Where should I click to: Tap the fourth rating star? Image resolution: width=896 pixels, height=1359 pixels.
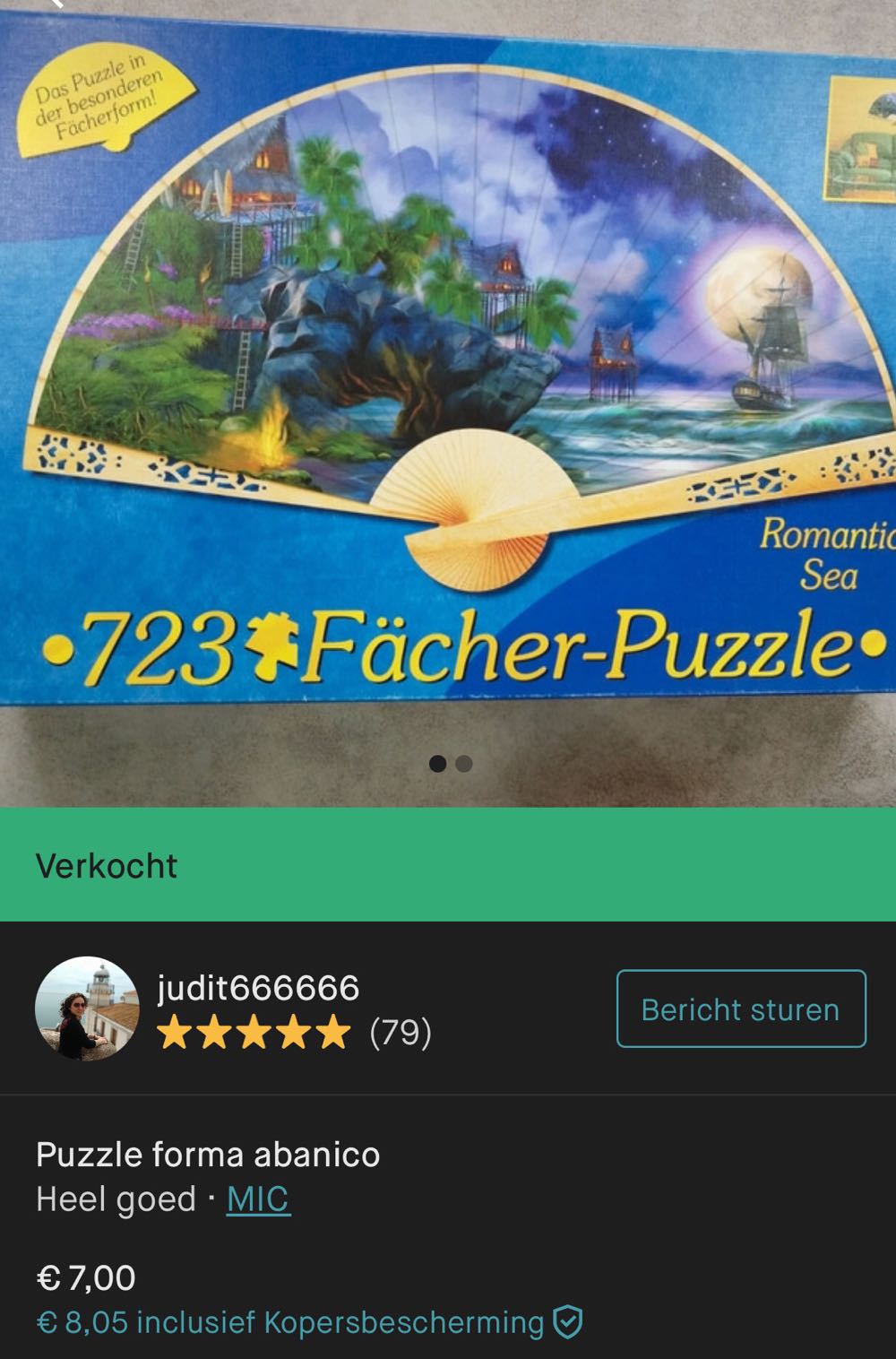[x=294, y=1032]
